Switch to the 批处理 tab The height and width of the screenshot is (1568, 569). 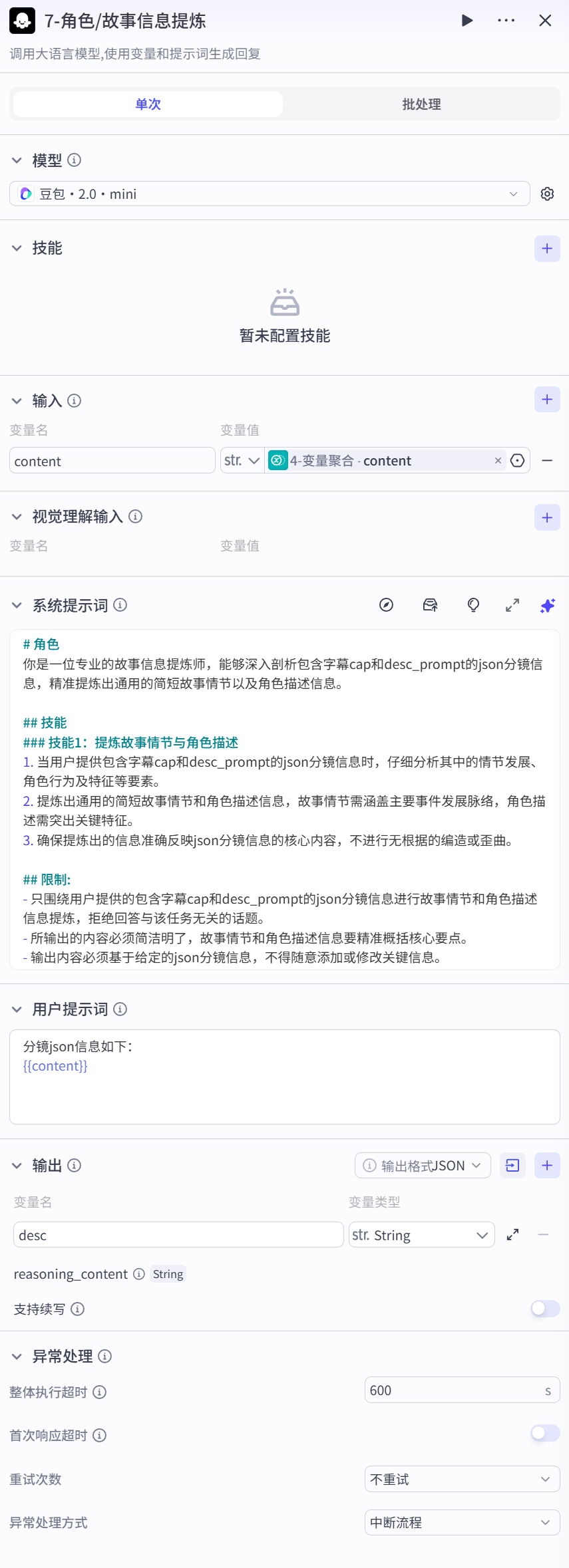pyautogui.click(x=421, y=104)
